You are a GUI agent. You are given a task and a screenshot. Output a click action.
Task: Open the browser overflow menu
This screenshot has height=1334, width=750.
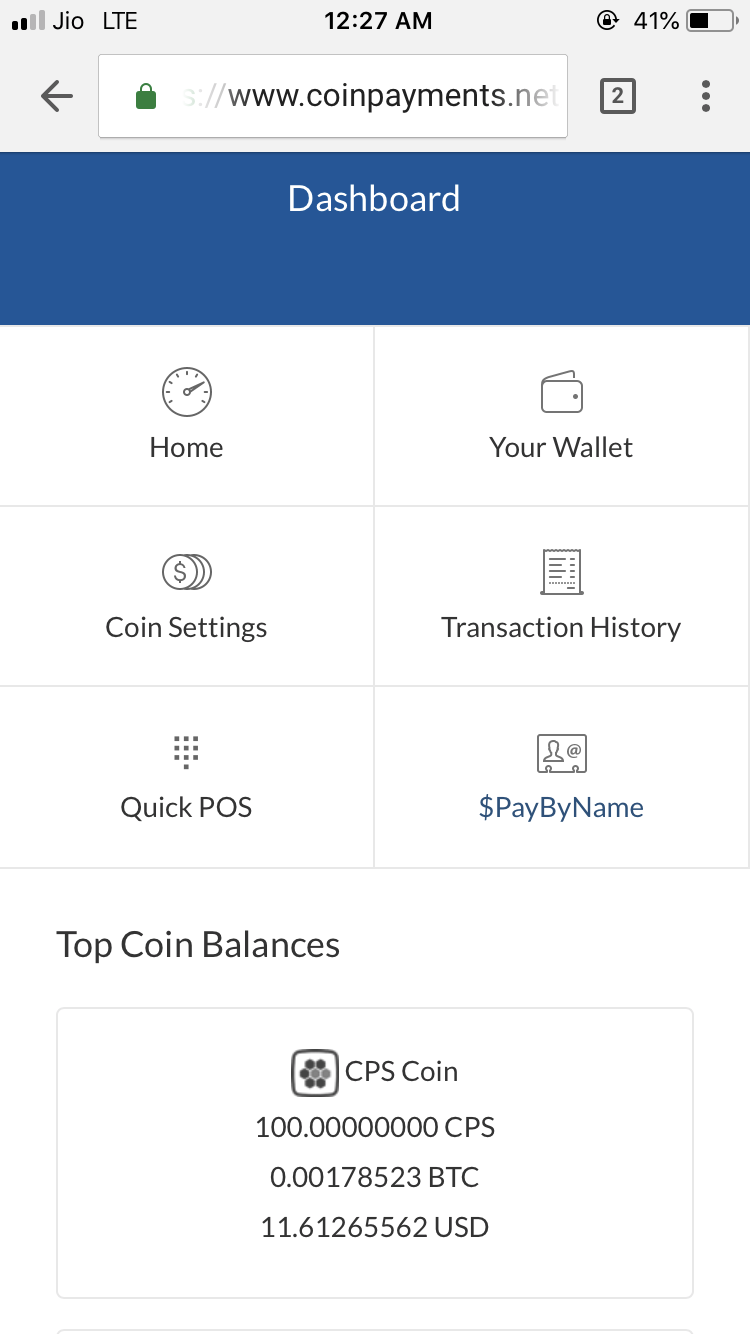[705, 95]
